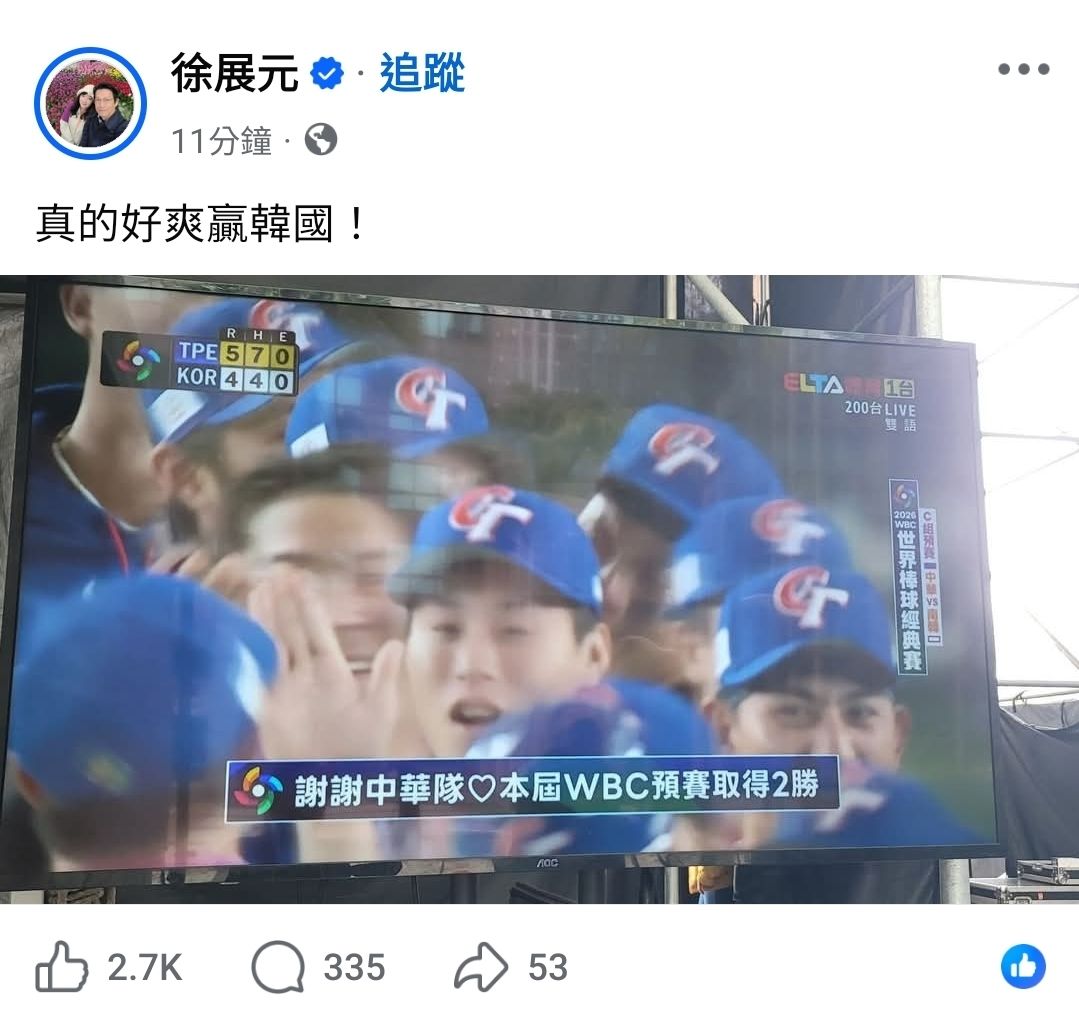Share this post via arrow icon
1079x1017 pixels.
pos(482,967)
